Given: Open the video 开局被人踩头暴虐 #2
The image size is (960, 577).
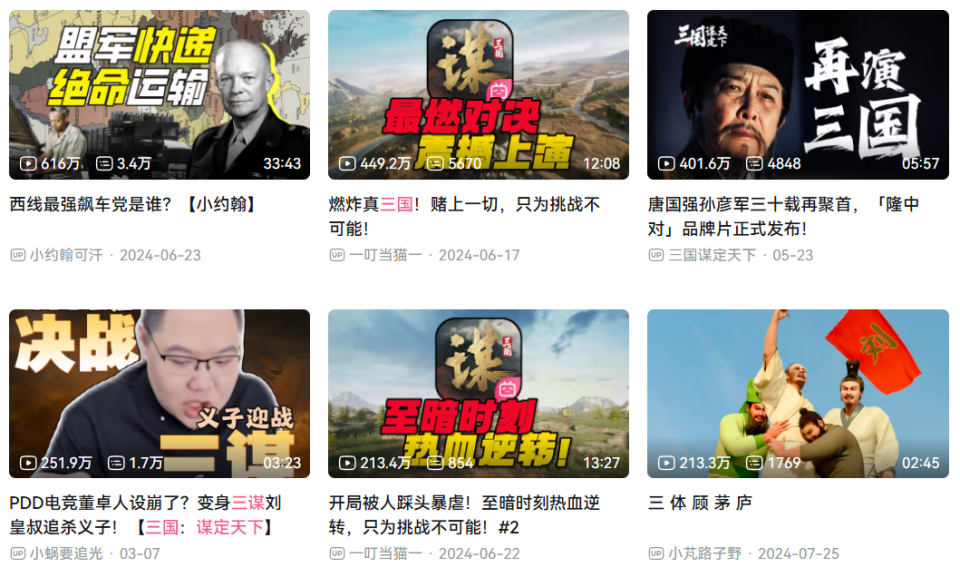Looking at the screenshot, I should point(478,394).
